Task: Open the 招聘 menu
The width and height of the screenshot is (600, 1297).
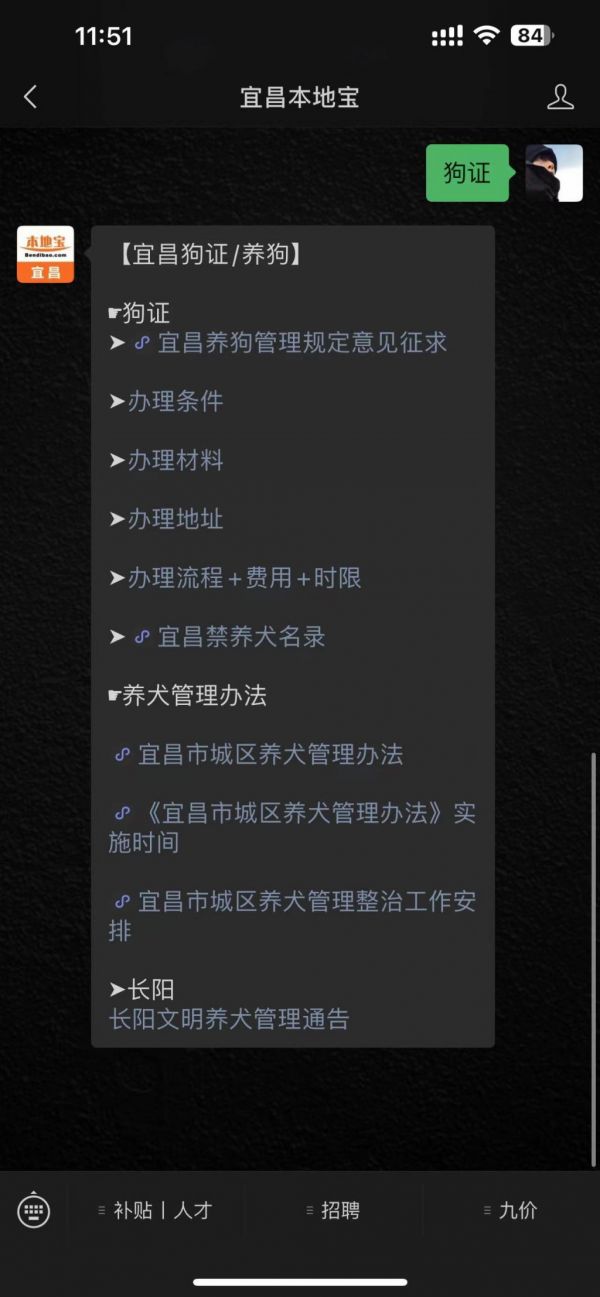Action: pyautogui.click(x=334, y=1210)
